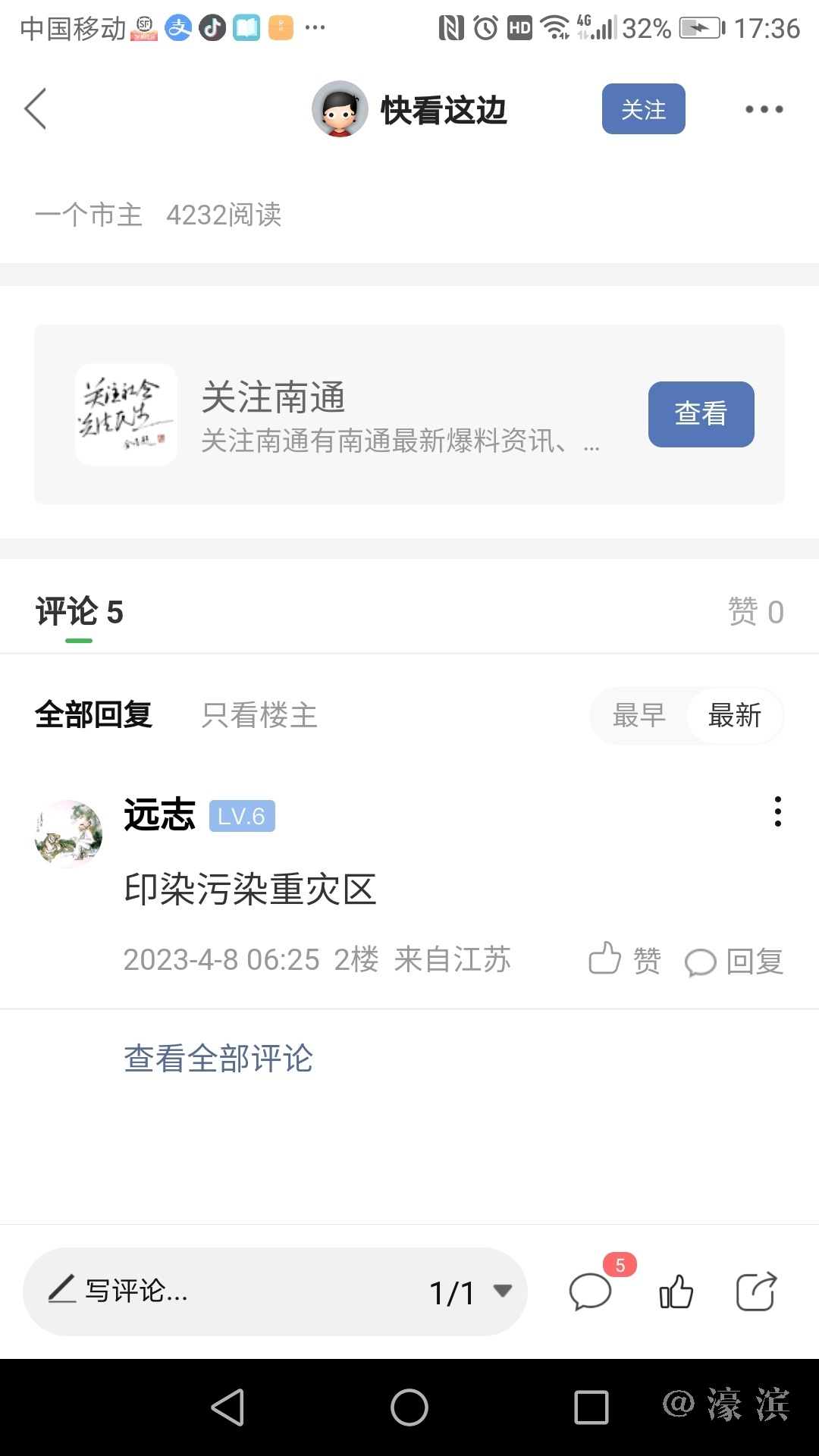The width and height of the screenshot is (819, 1456).
Task: Filter comments by 只看楼主
Action: 259,715
